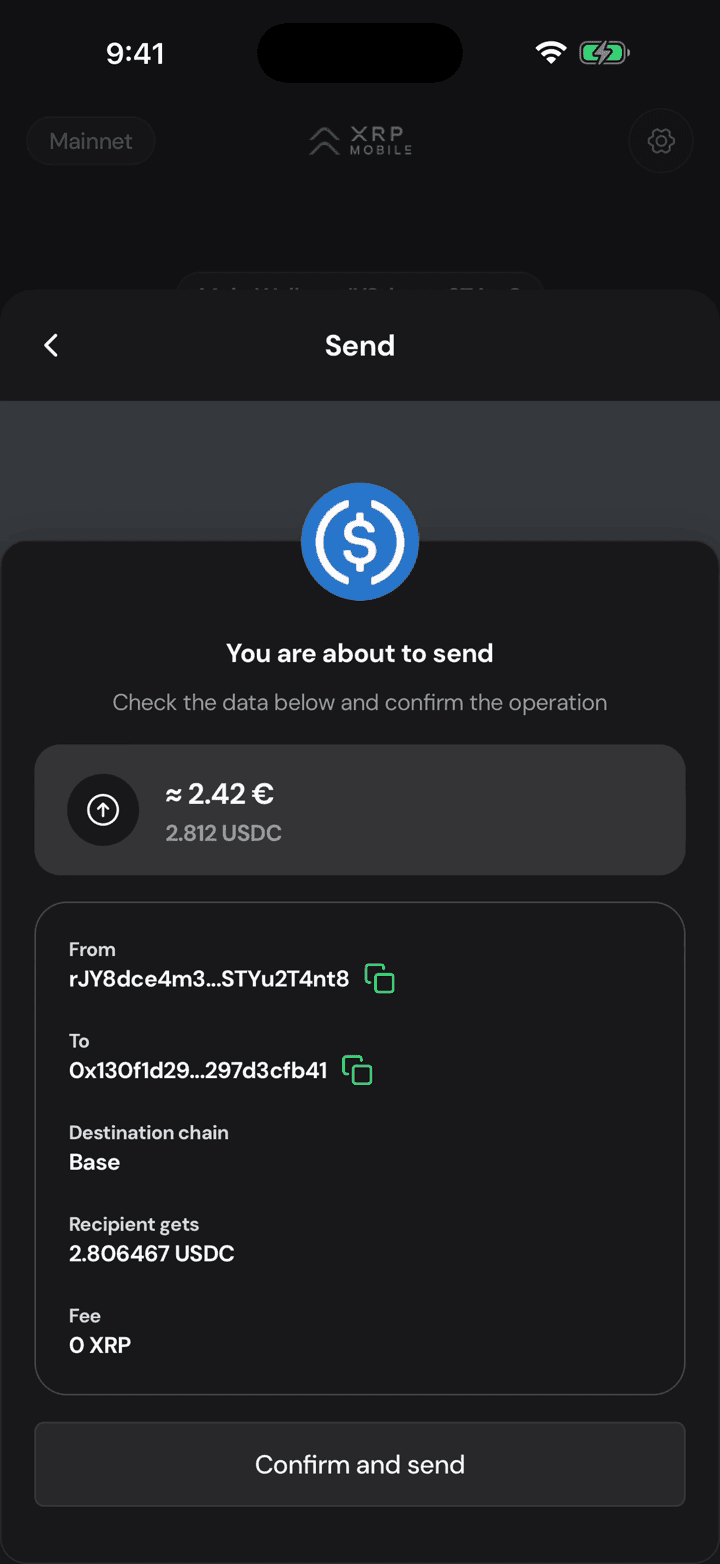The height and width of the screenshot is (1564, 720).
Task: Copy the From wallet address
Action: pyautogui.click(x=379, y=978)
